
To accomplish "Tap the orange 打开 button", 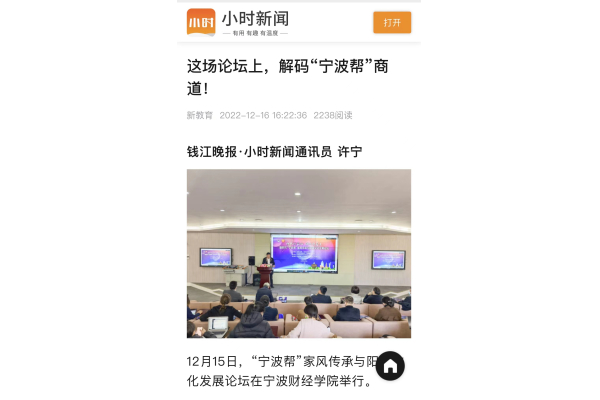I will click(391, 22).
